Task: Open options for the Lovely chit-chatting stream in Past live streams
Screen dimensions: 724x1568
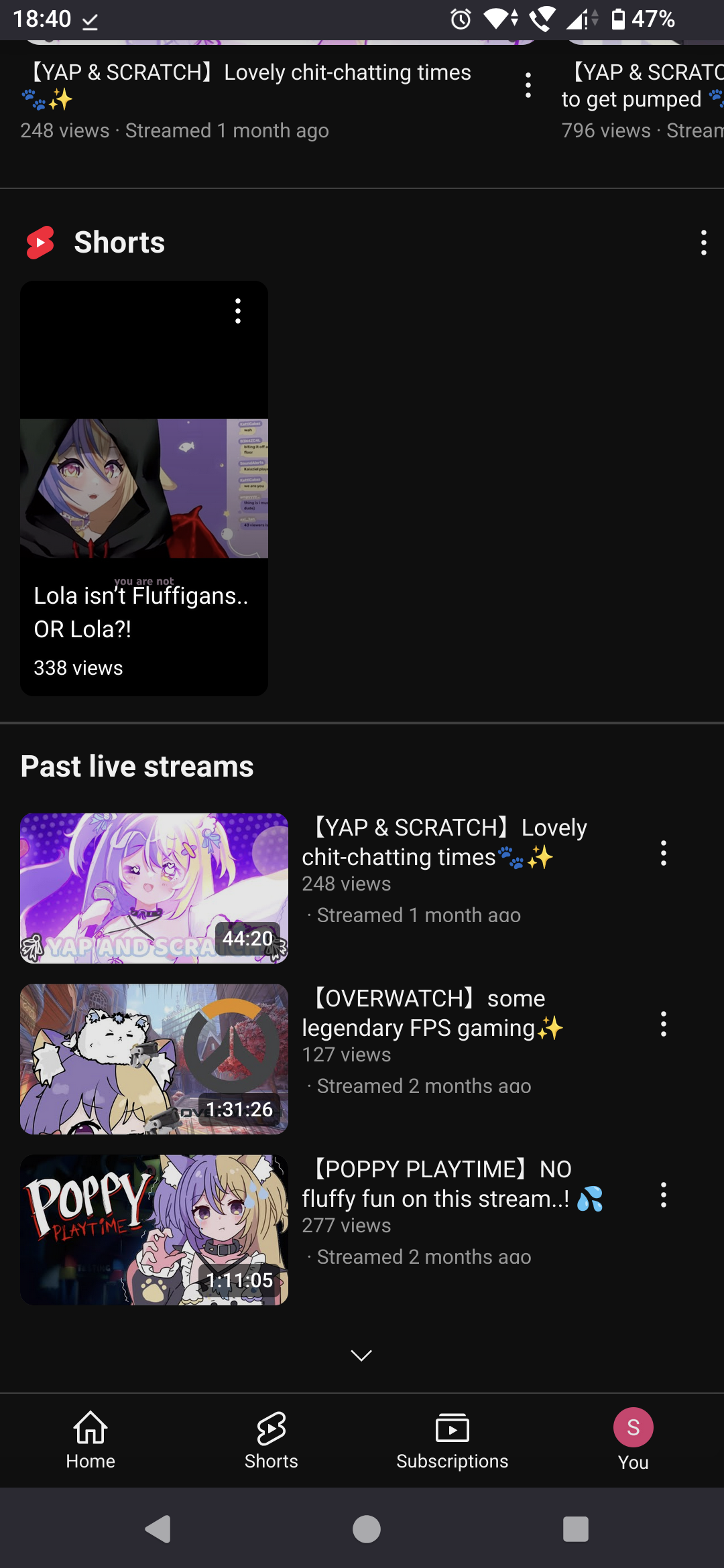Action: (663, 853)
